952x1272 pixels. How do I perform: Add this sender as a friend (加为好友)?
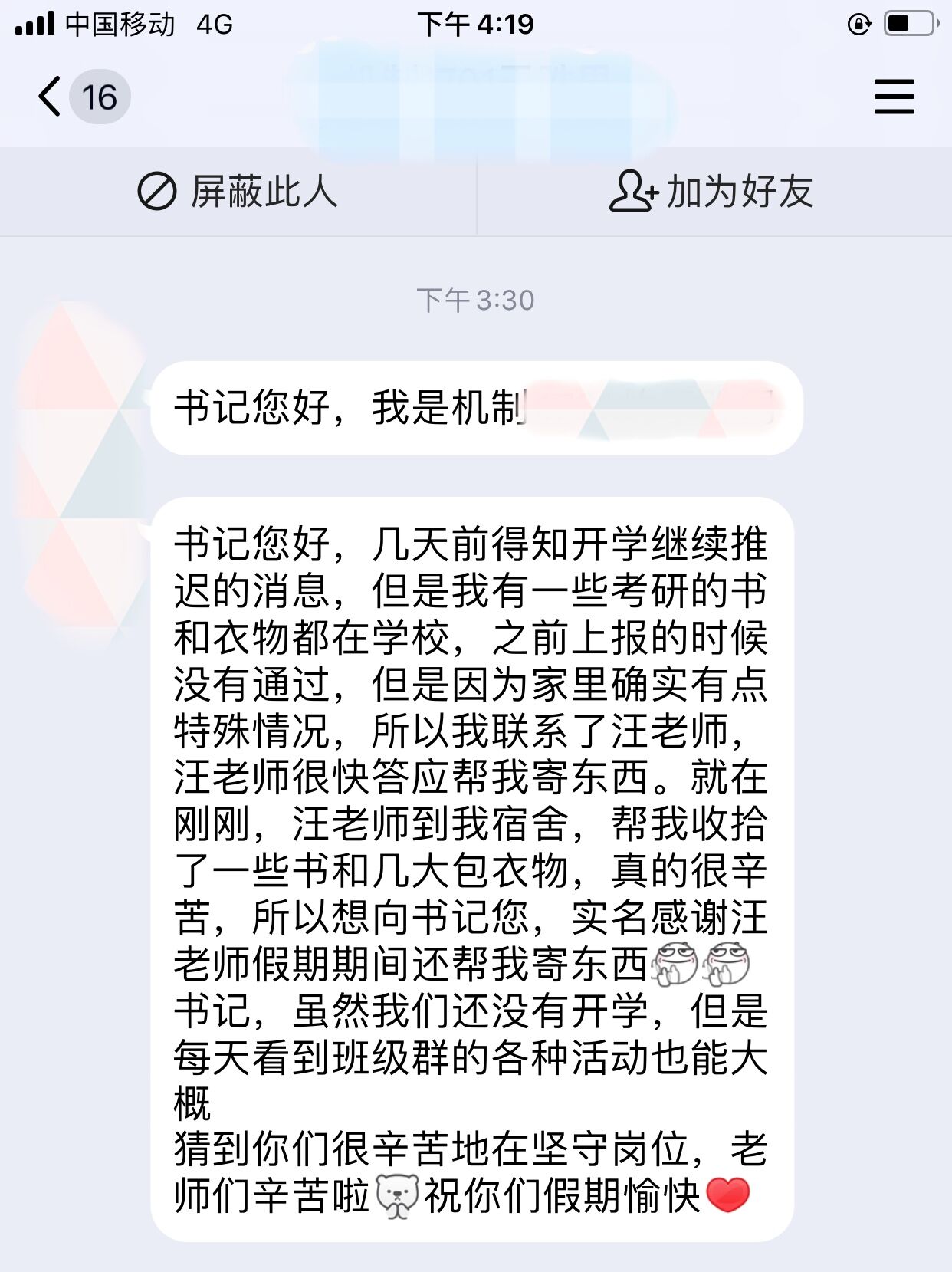pos(711,192)
